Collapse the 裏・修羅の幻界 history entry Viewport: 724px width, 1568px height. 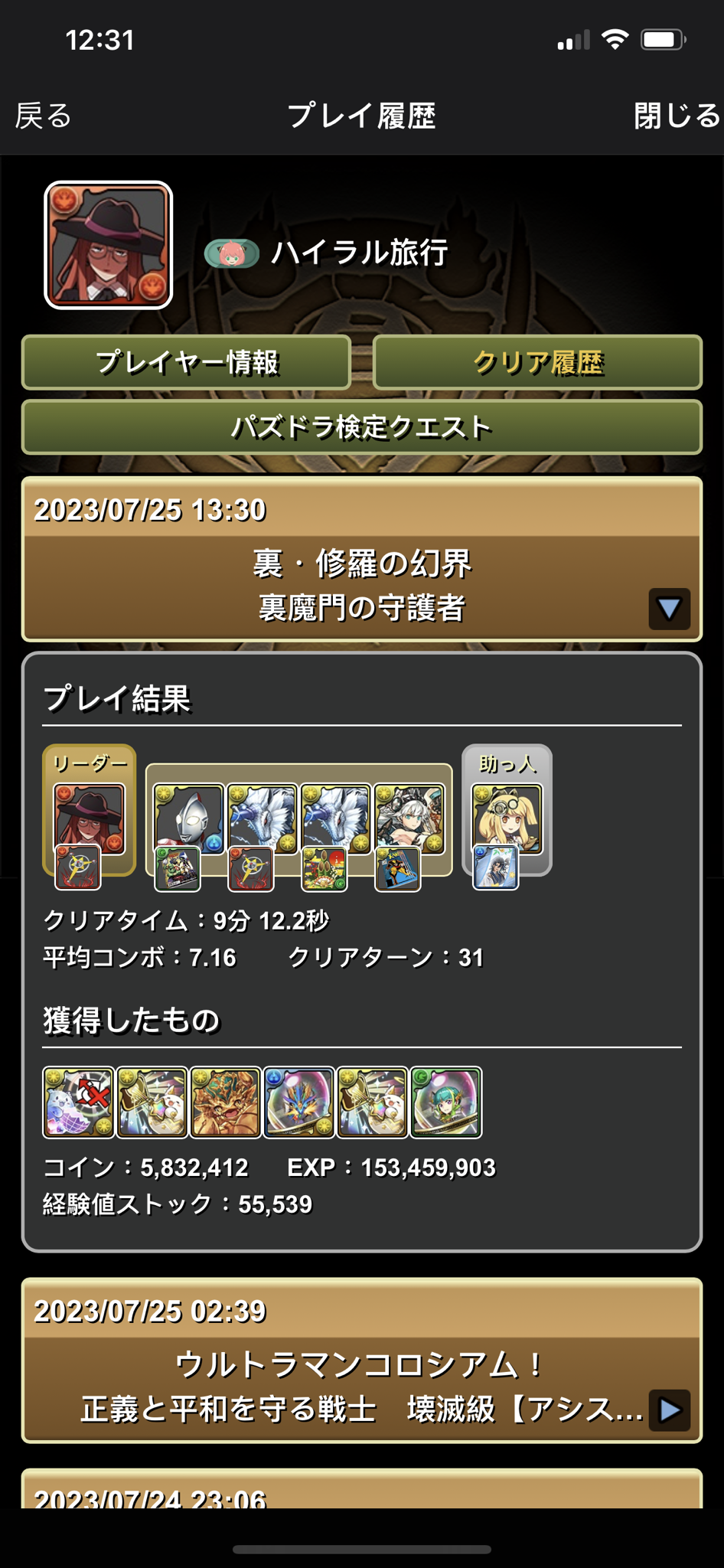point(669,609)
